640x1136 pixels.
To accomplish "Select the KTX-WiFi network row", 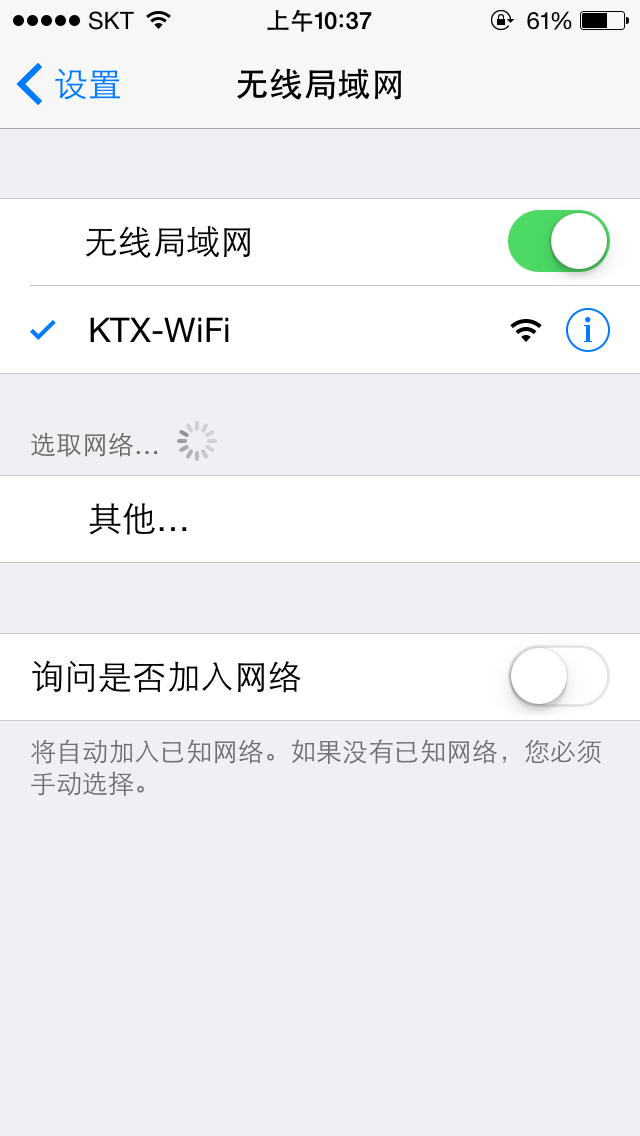I will [x=320, y=330].
